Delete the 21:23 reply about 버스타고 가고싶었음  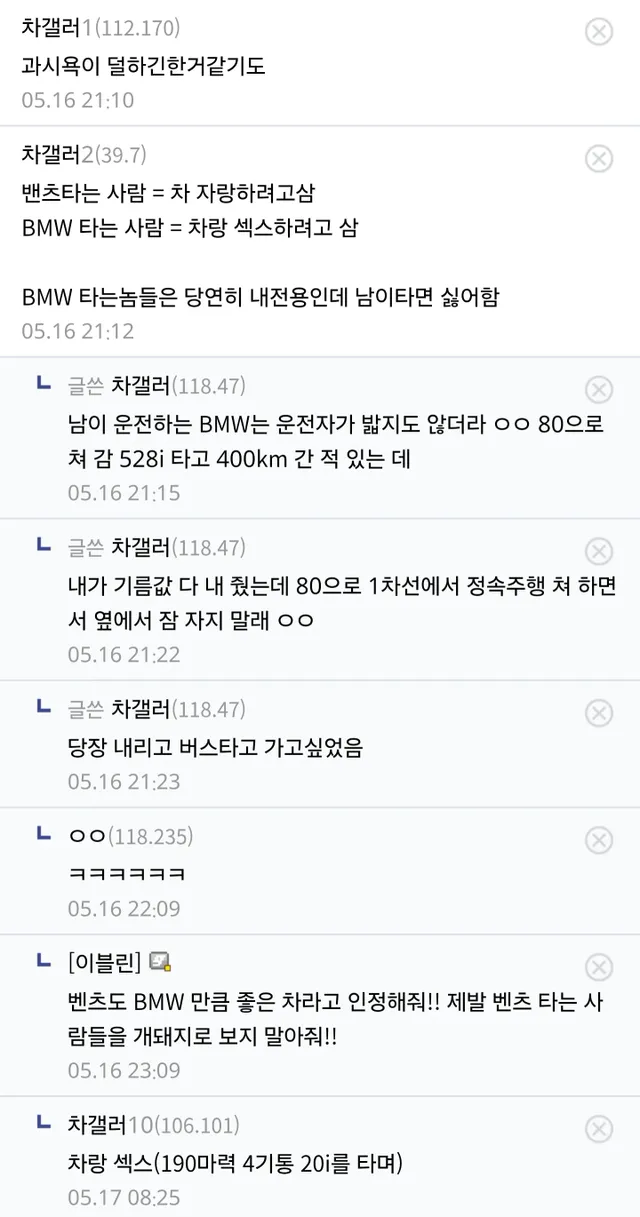(x=598, y=712)
